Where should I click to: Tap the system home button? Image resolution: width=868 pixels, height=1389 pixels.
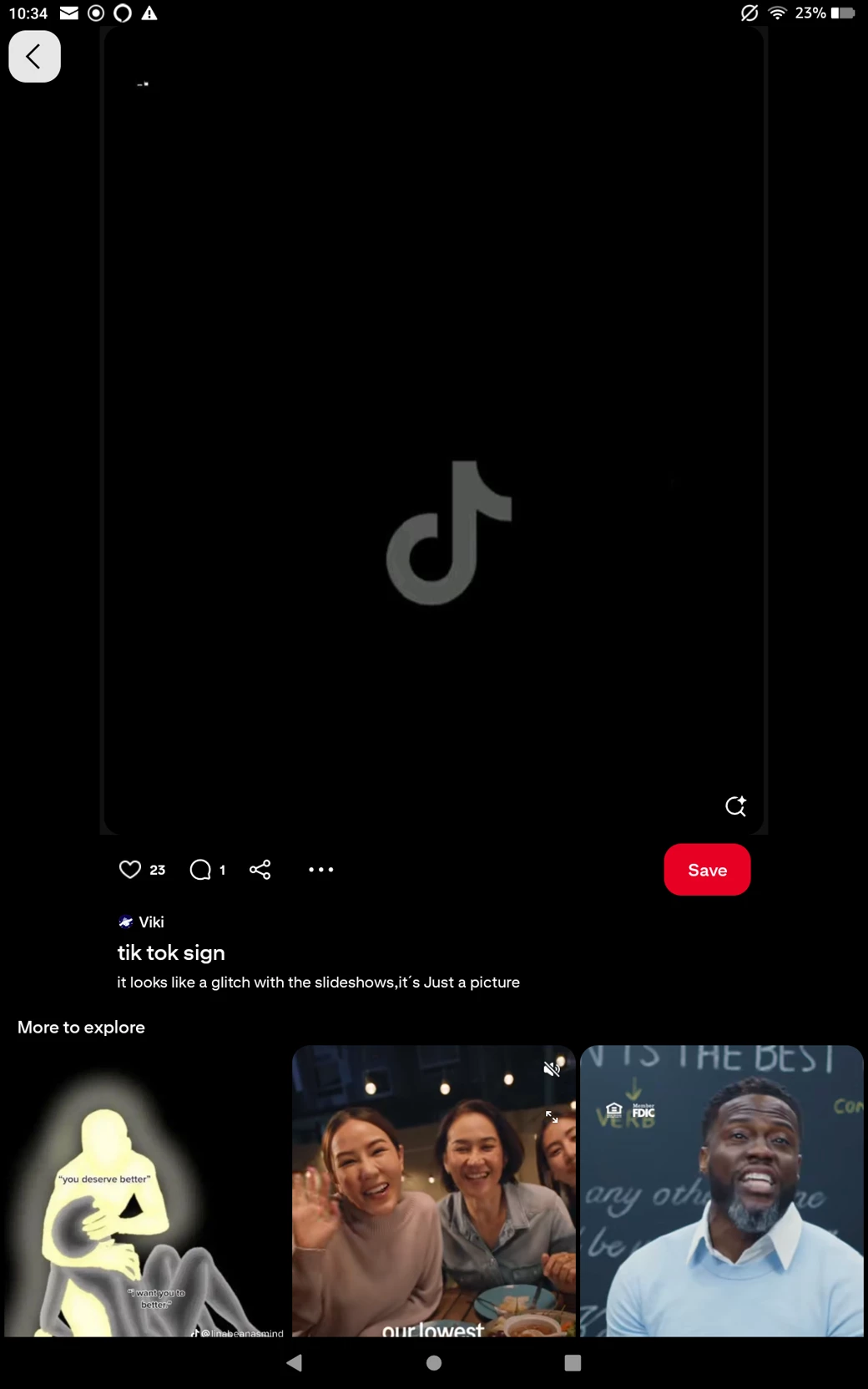(434, 1363)
